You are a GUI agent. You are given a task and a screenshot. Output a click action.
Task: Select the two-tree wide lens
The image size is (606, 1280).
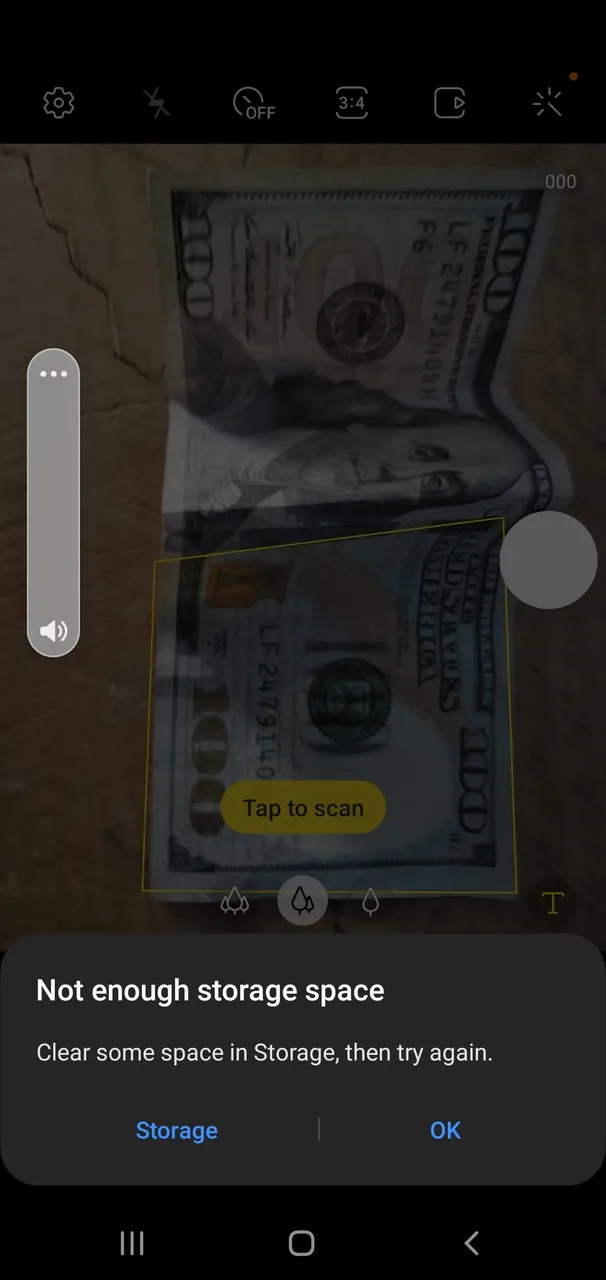click(x=302, y=901)
